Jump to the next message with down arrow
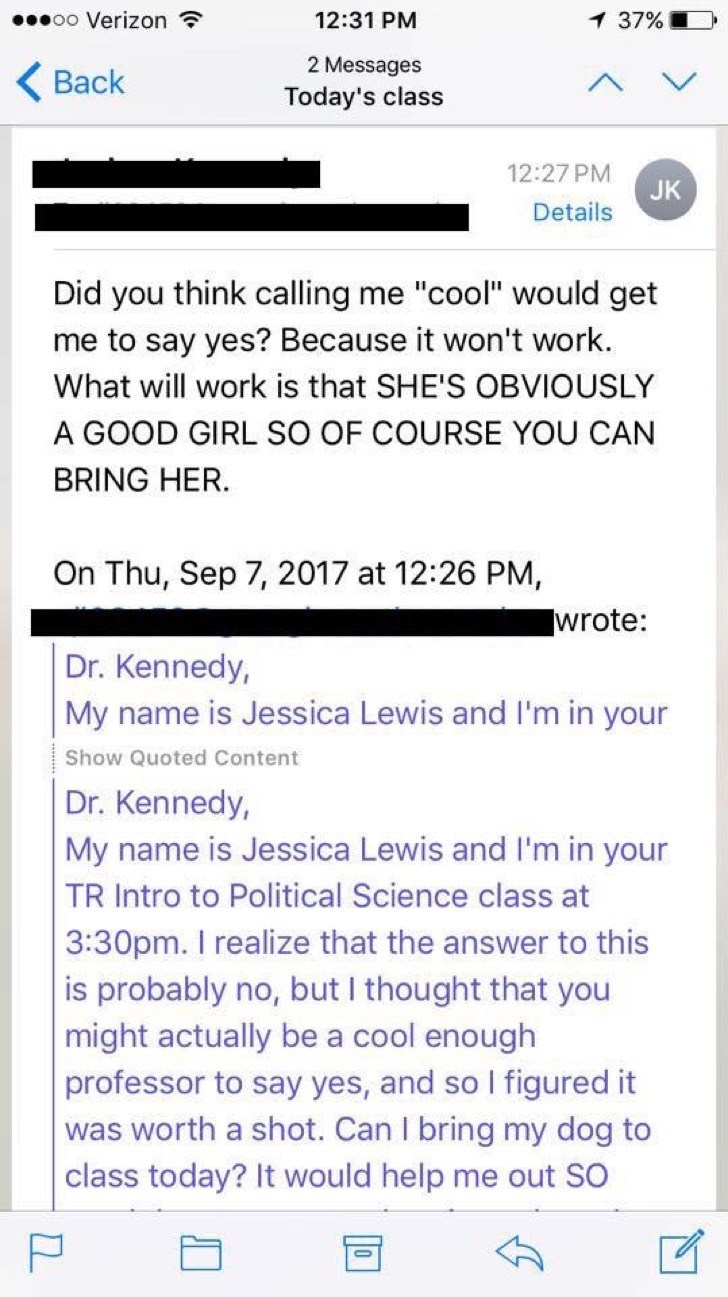 [x=679, y=83]
